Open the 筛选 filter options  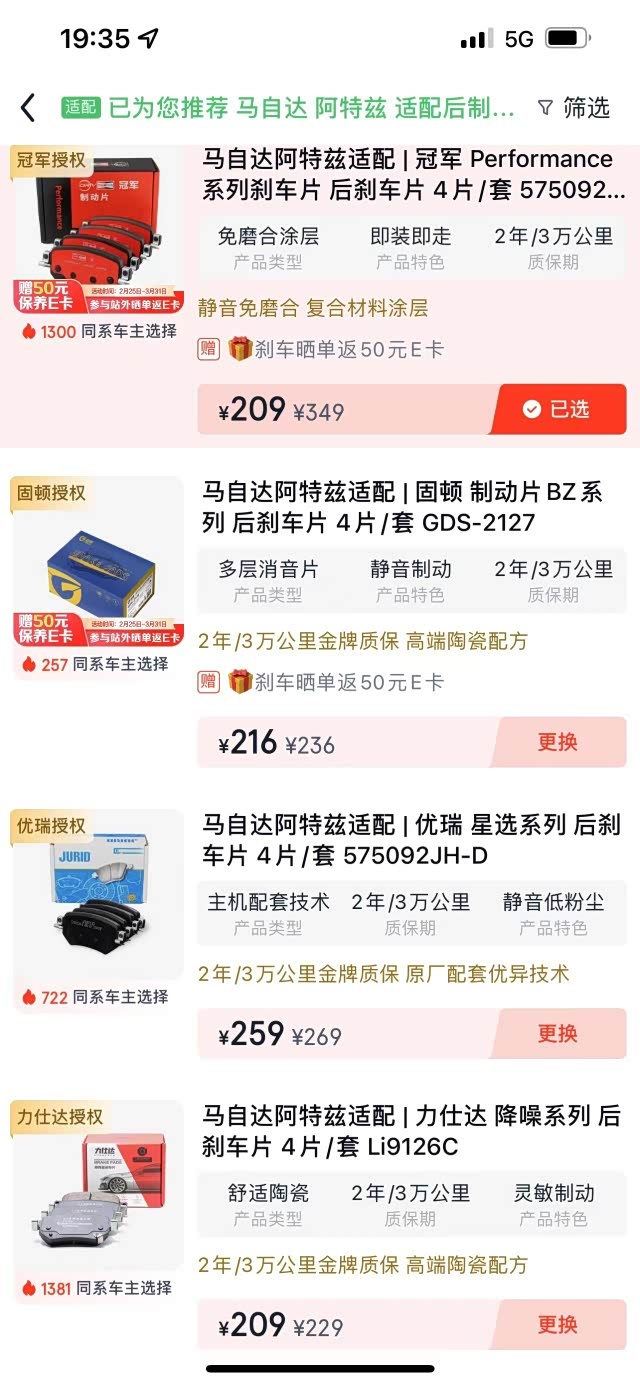click(574, 107)
